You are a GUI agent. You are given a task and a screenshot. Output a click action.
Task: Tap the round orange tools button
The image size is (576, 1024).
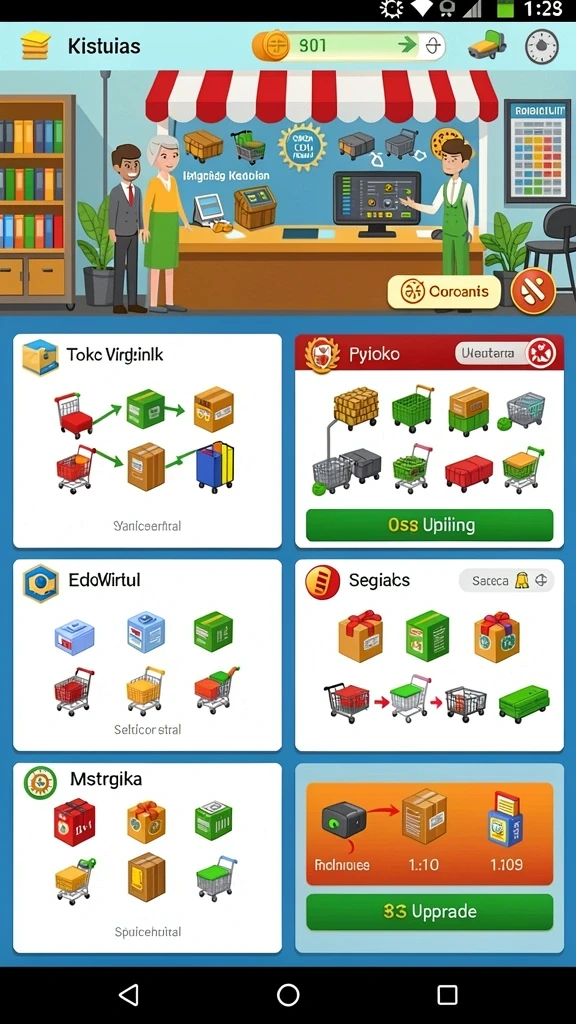click(533, 291)
